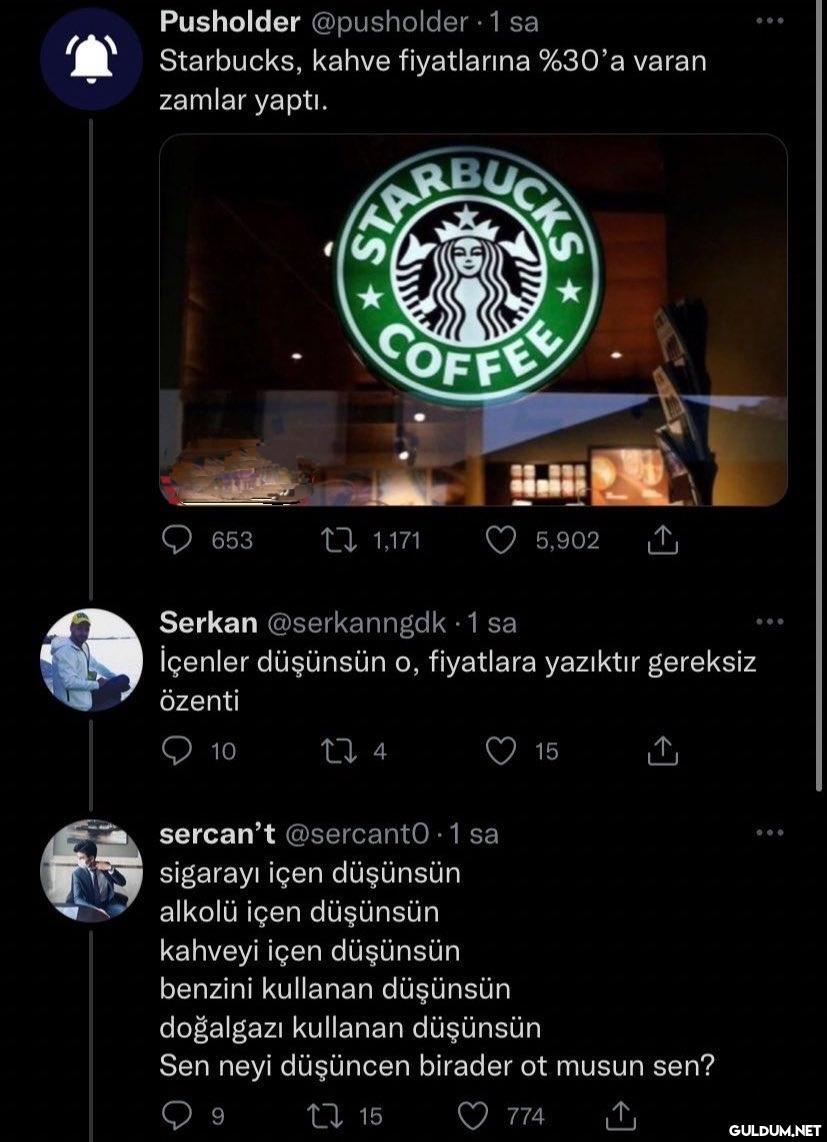The width and height of the screenshot is (827, 1142).
Task: Like Serkan's reply
Action: coord(500,751)
